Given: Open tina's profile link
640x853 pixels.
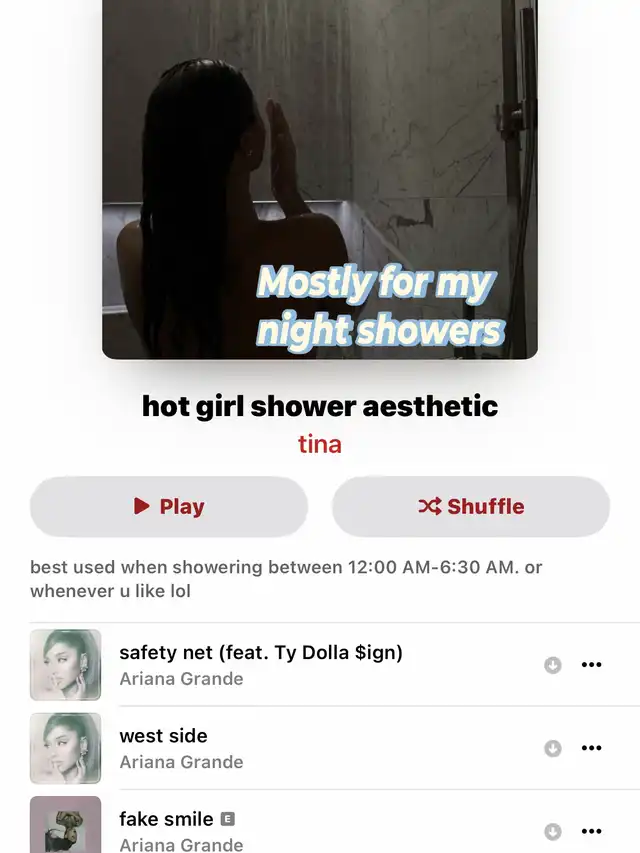Looking at the screenshot, I should tap(319, 443).
